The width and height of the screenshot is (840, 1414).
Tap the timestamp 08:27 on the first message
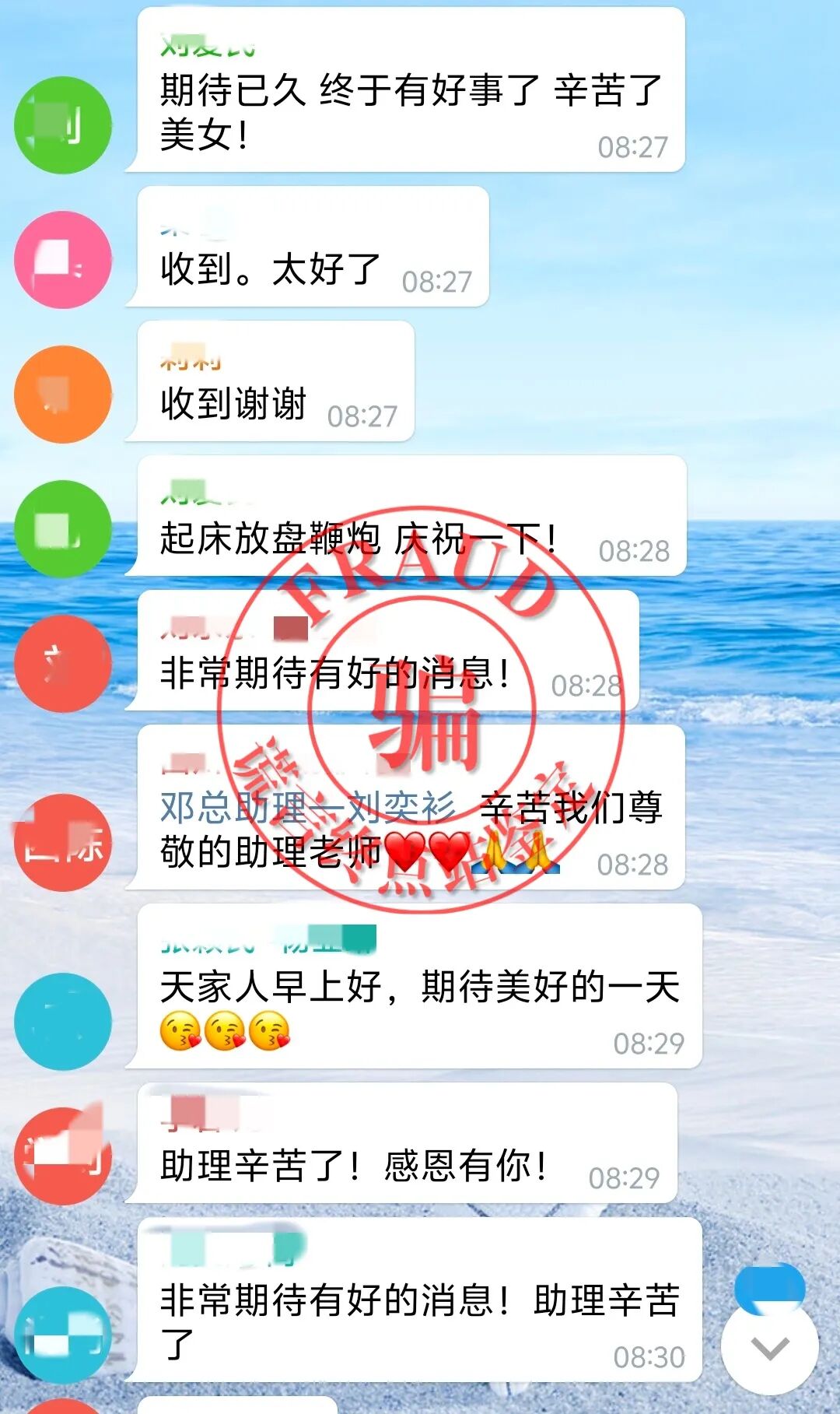pos(634,145)
